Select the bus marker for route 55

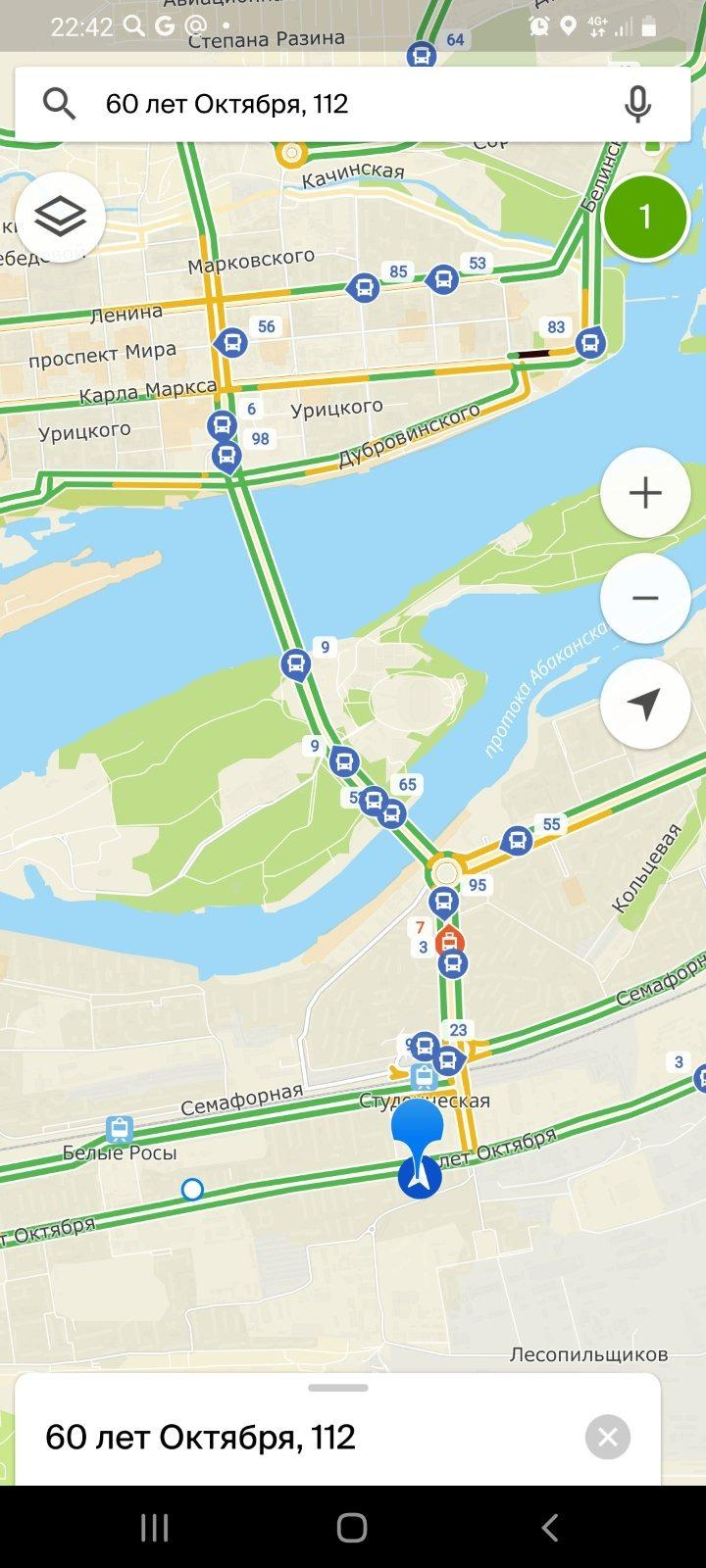coord(517,841)
